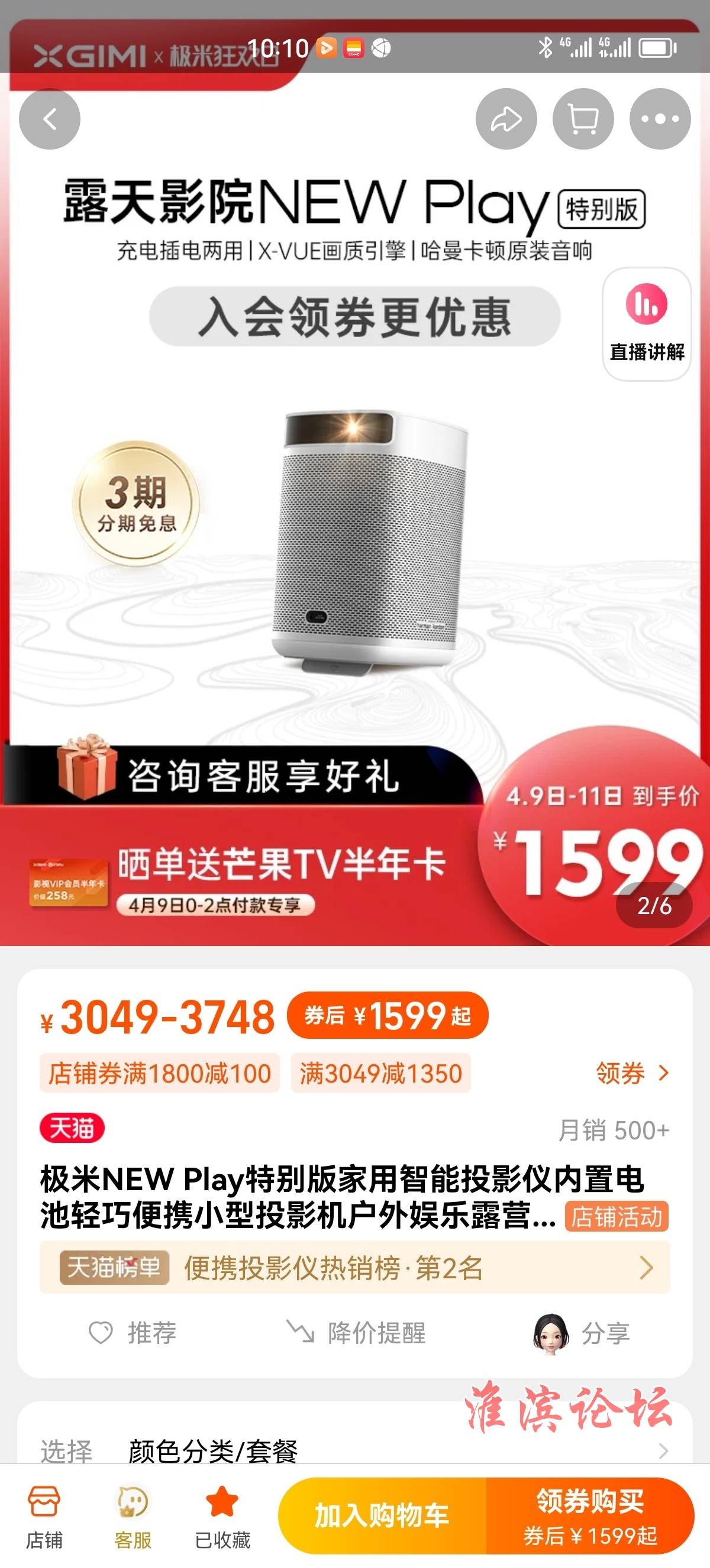Open the 直播讲解 live explanation

646,325
